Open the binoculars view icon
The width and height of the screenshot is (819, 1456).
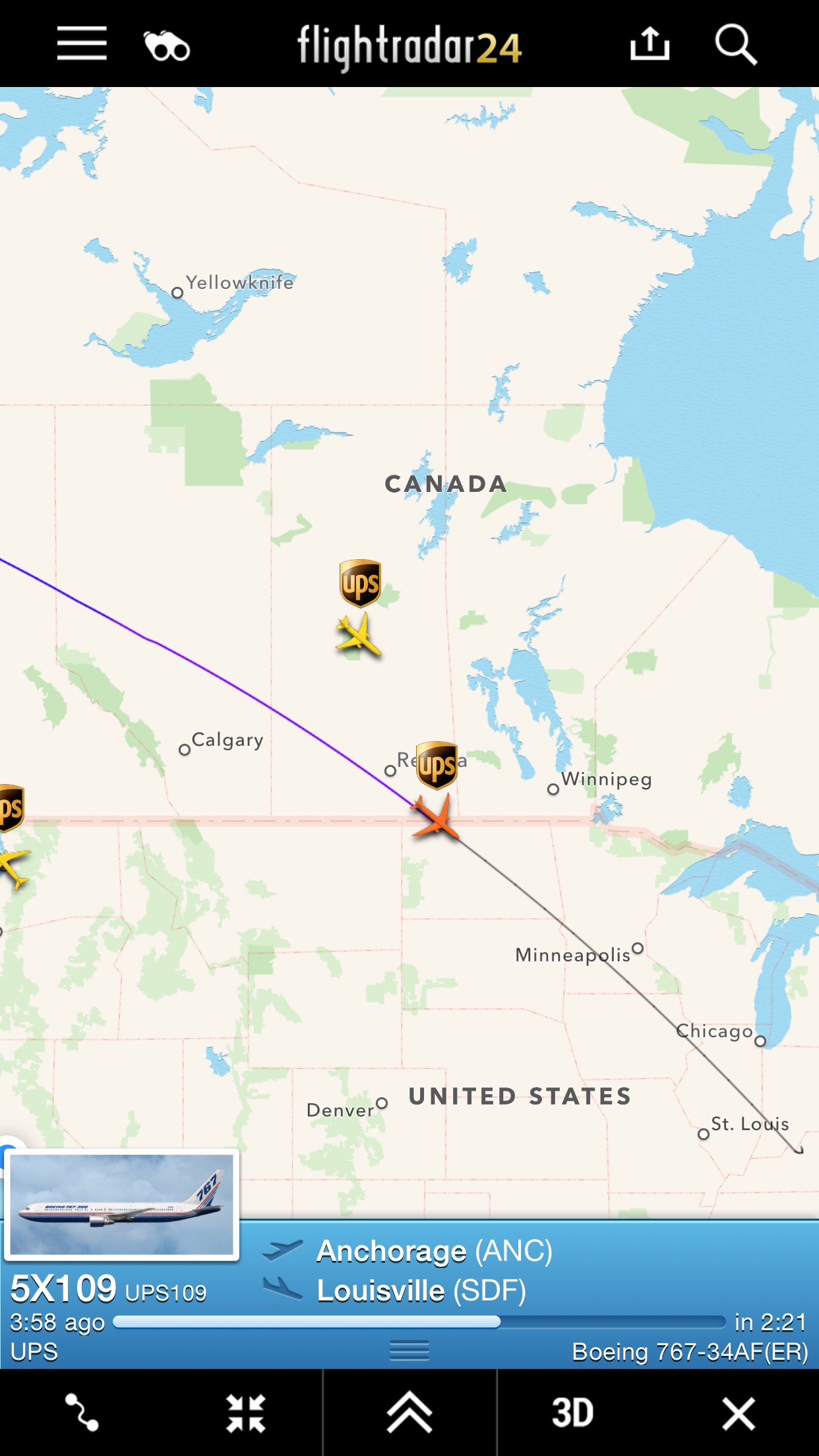click(167, 46)
